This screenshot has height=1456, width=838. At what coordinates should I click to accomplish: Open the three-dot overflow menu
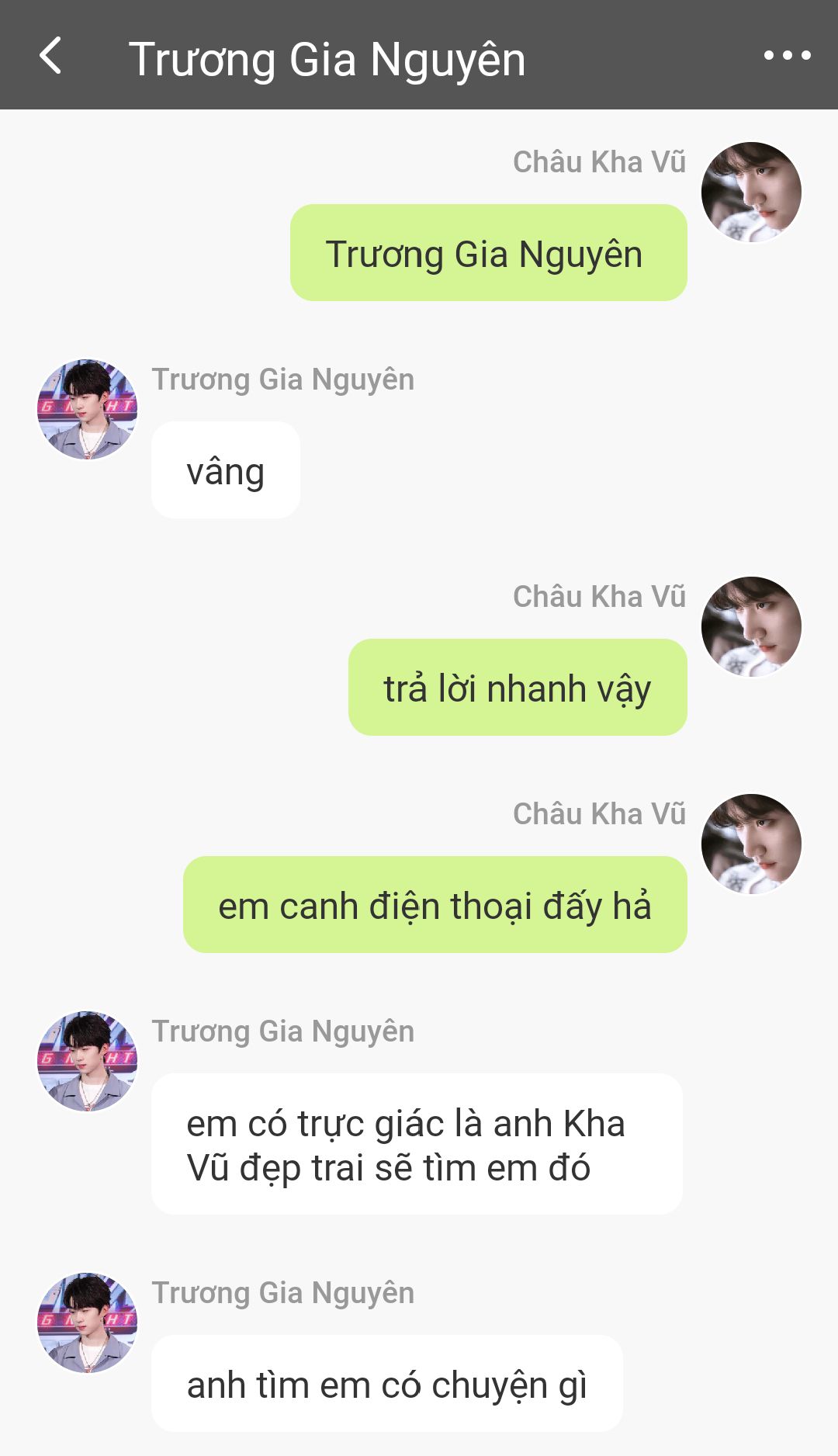pos(787,55)
